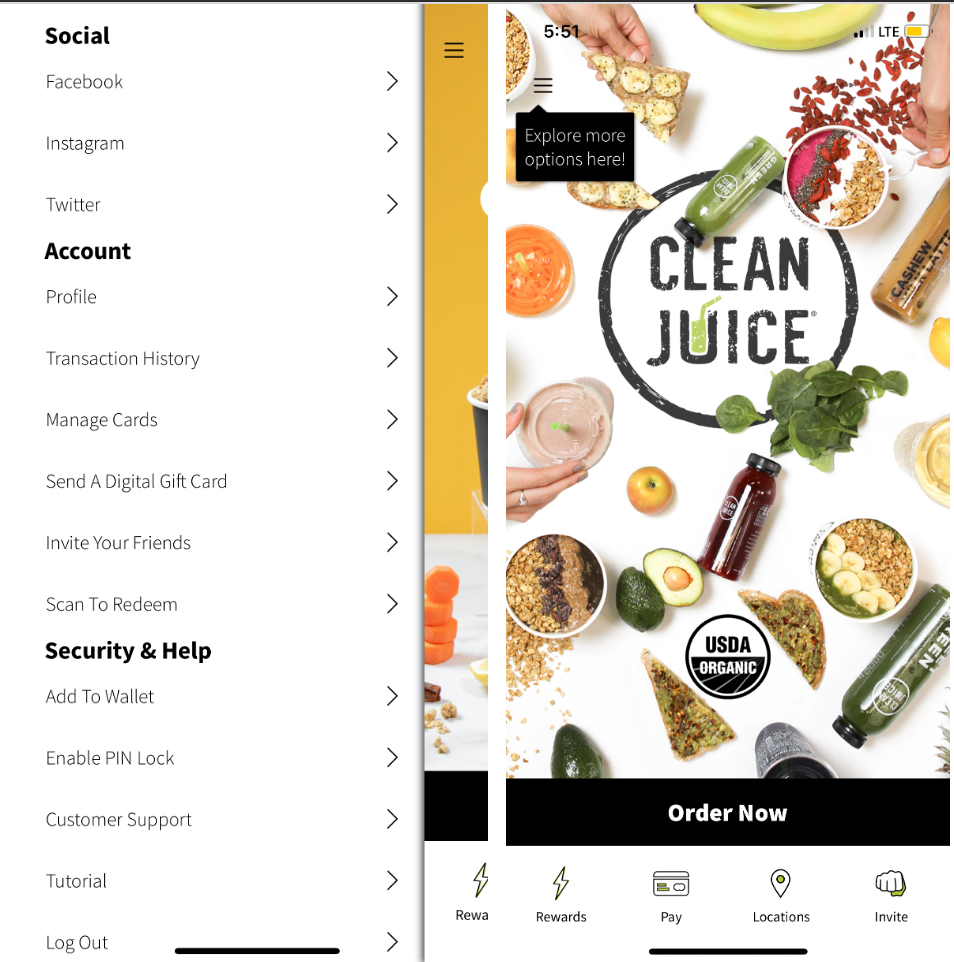Tap the Order Now button
The height and width of the screenshot is (962, 954).
click(x=727, y=813)
